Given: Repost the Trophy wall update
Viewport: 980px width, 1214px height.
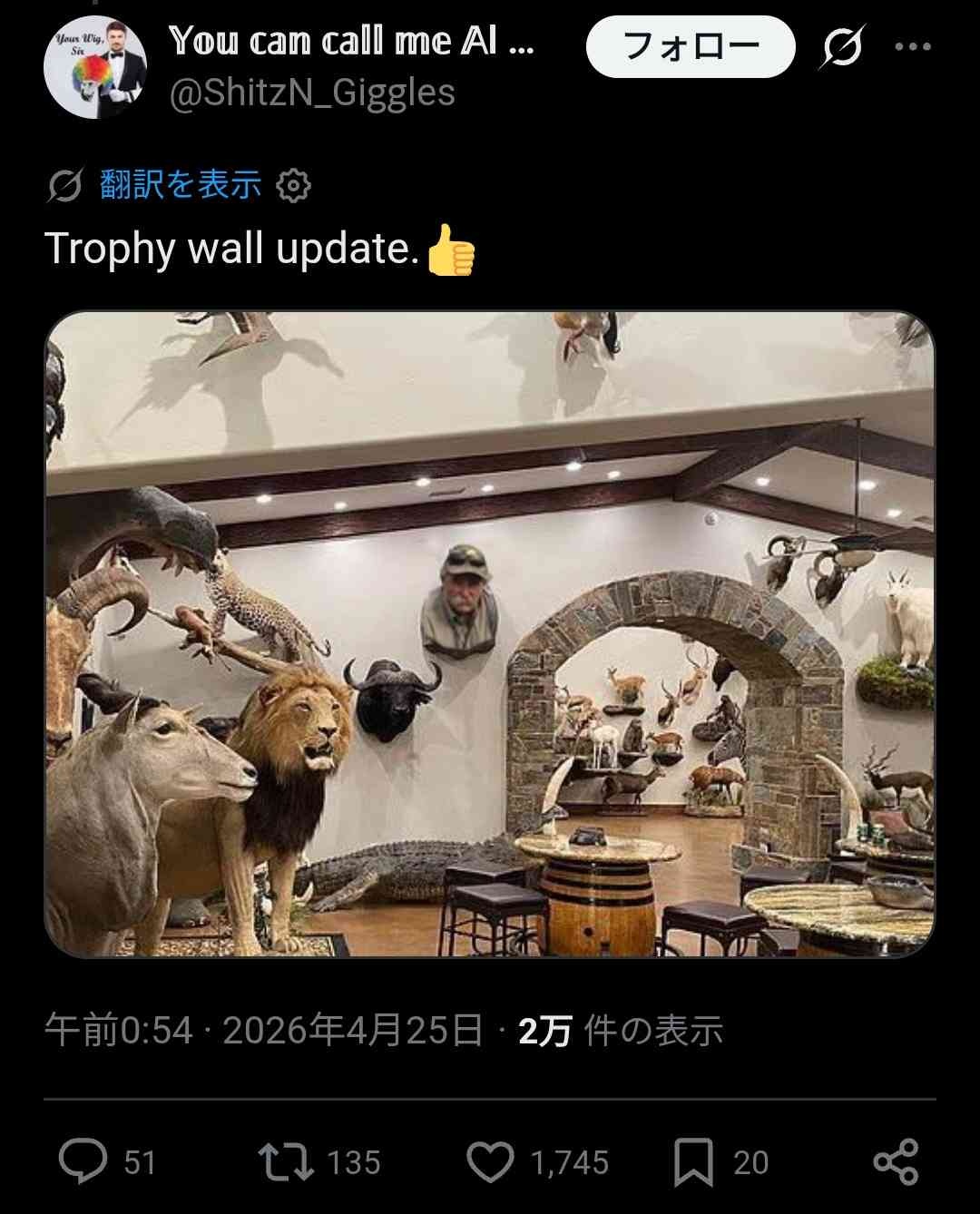Looking at the screenshot, I should pyautogui.click(x=286, y=1162).
